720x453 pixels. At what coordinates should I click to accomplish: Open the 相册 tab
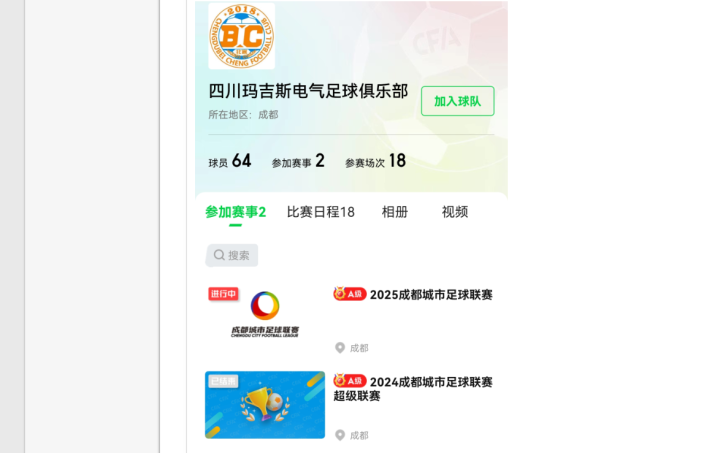tap(394, 212)
